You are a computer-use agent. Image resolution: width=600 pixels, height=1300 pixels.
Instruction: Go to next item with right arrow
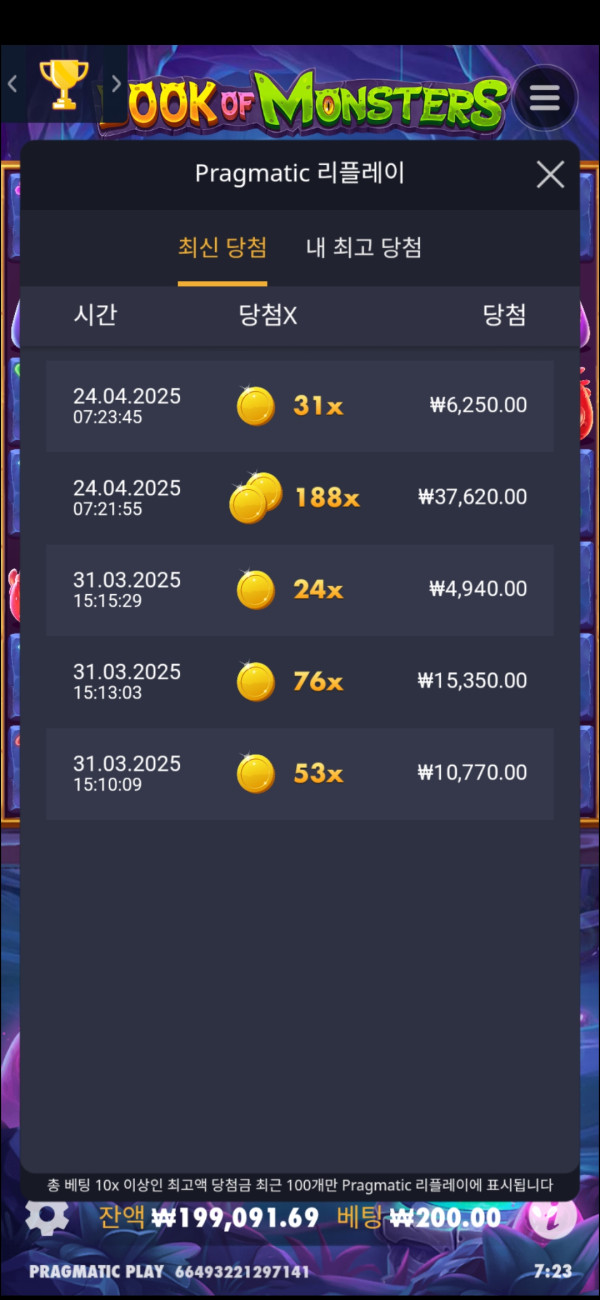116,84
